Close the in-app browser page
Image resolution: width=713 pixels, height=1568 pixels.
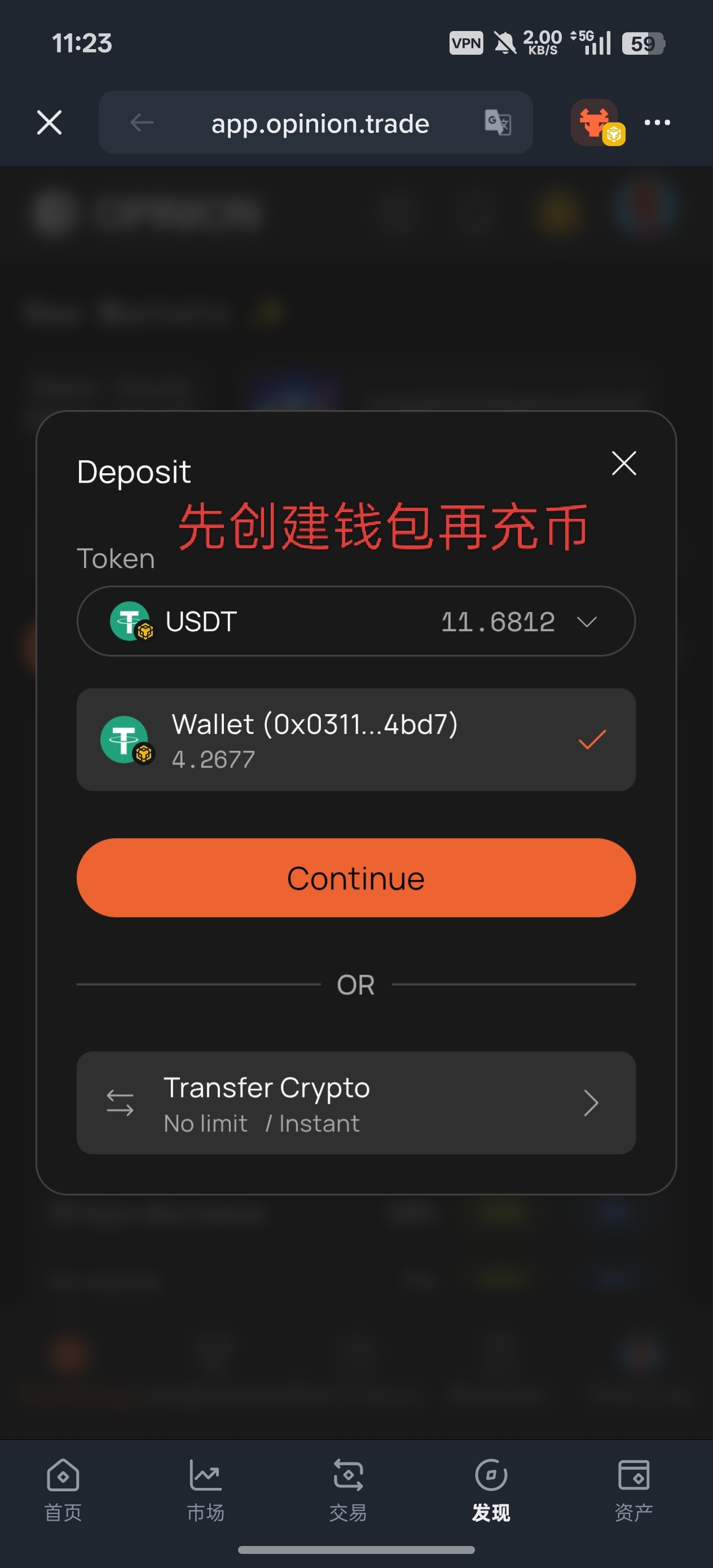[49, 122]
